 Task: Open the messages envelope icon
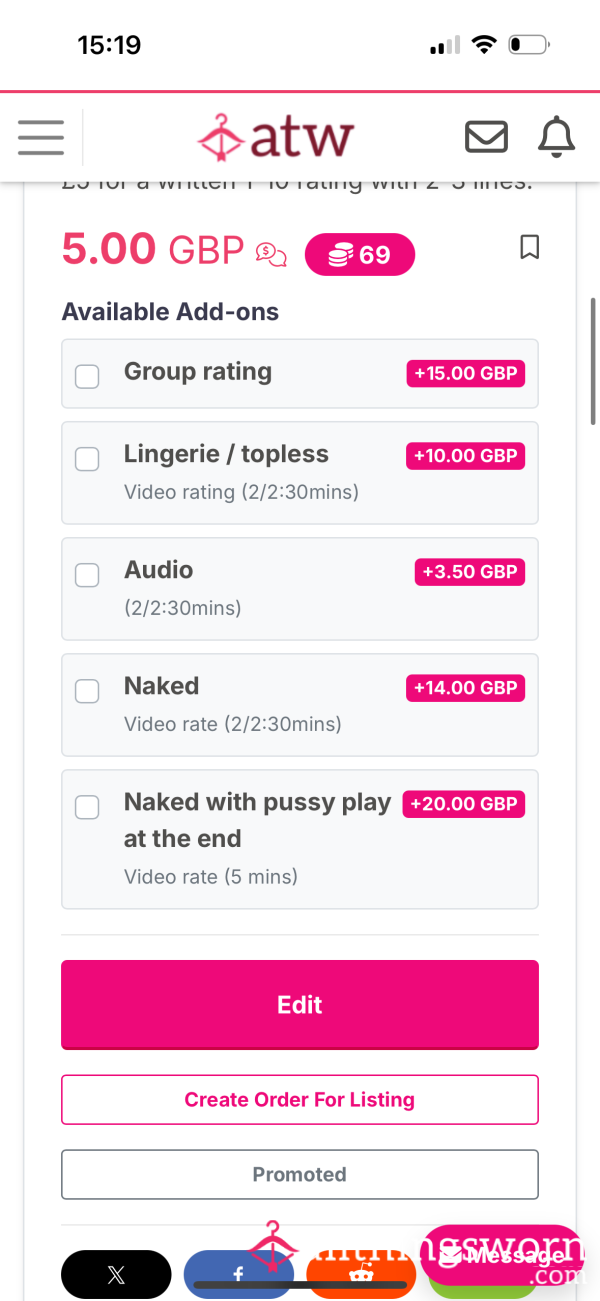(x=487, y=137)
